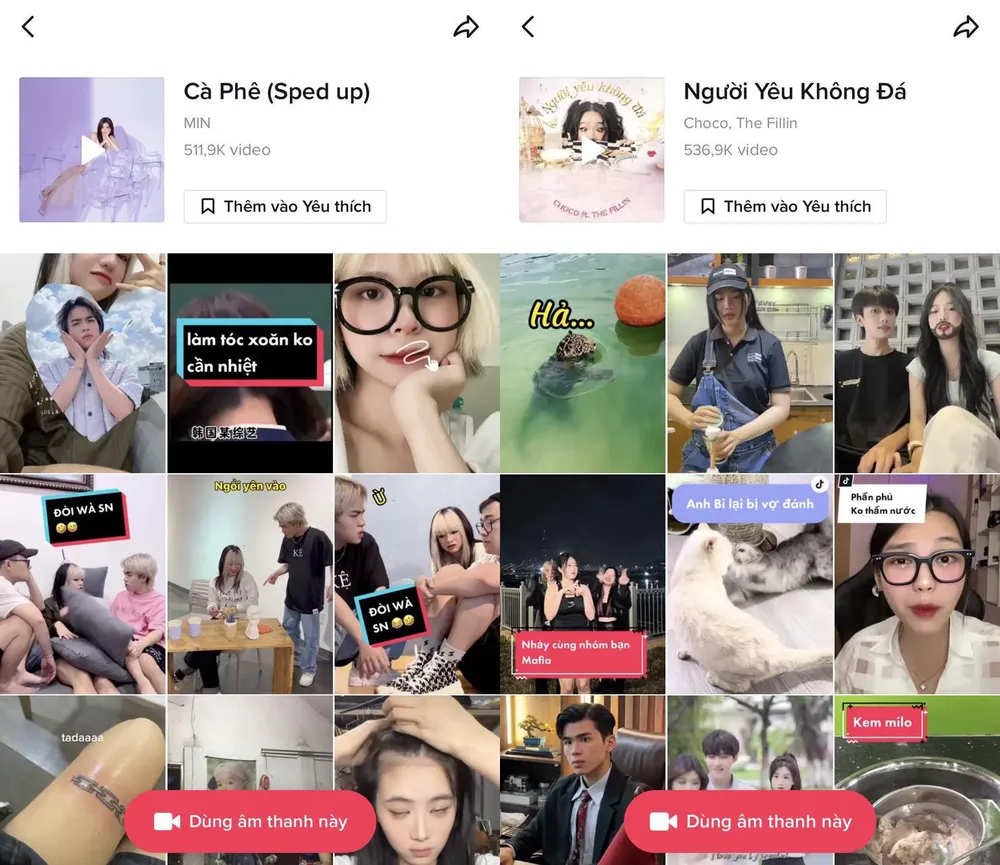Open the 'Anh Bi lại bị vợ đánh' video
The height and width of the screenshot is (865, 1000).
pos(750,585)
